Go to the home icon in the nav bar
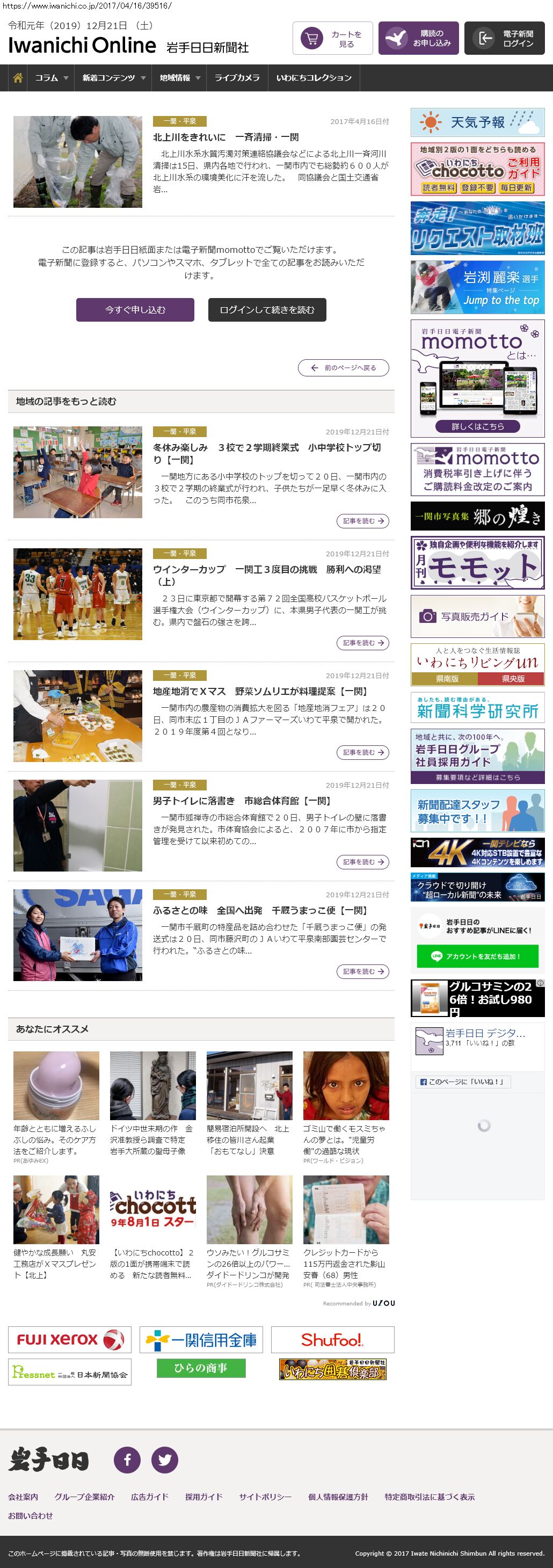553x1568 pixels. 18,78
